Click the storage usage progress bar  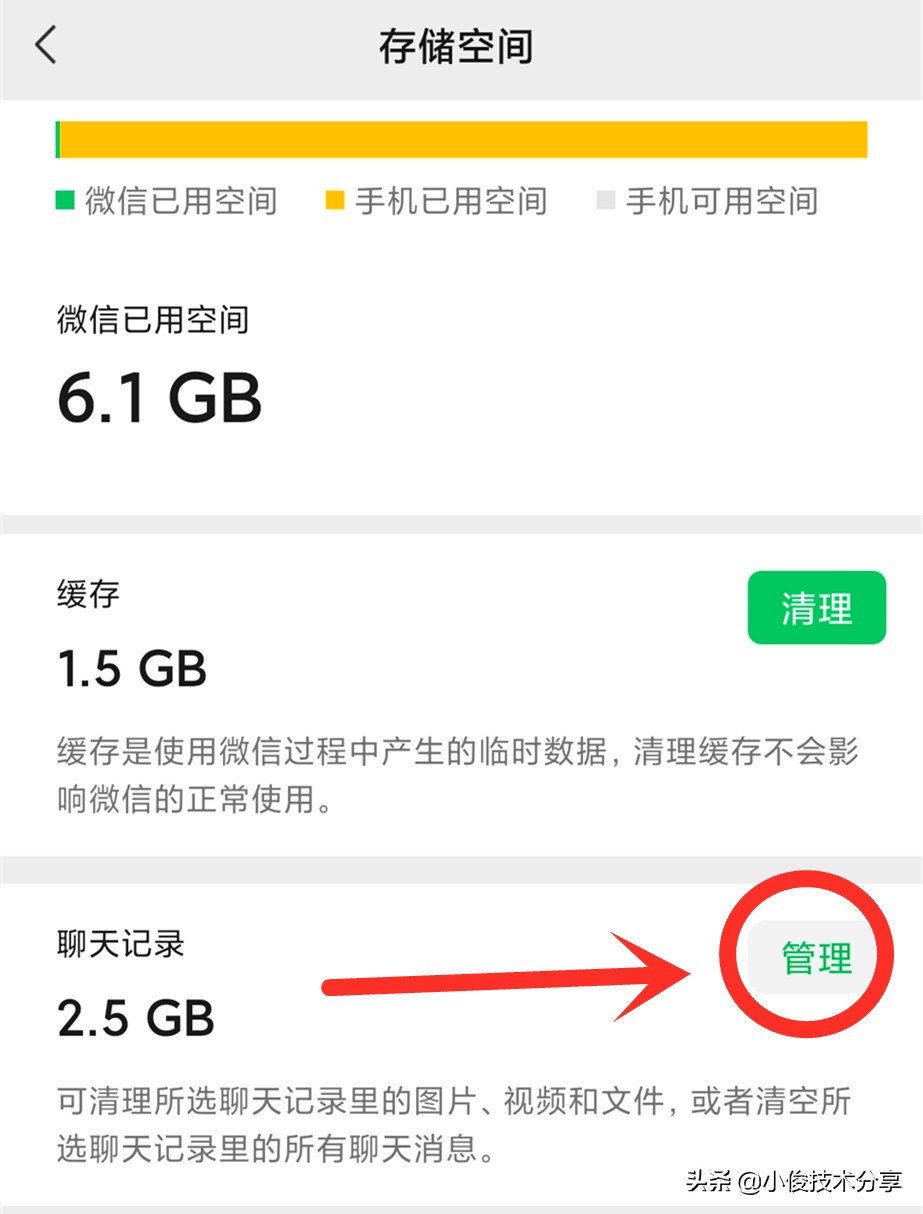(461, 139)
